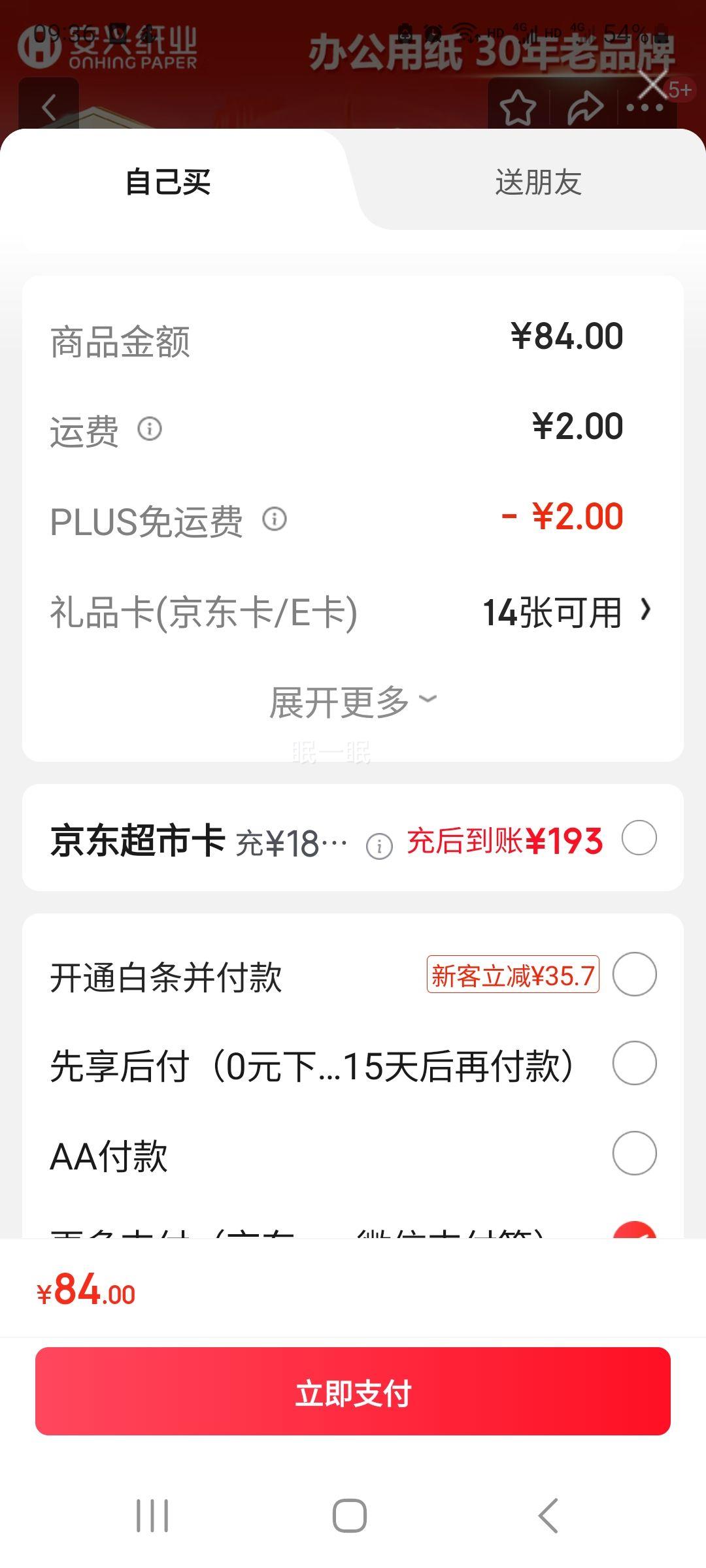Select the 自己买 tab
The image size is (706, 1568).
click(x=168, y=182)
